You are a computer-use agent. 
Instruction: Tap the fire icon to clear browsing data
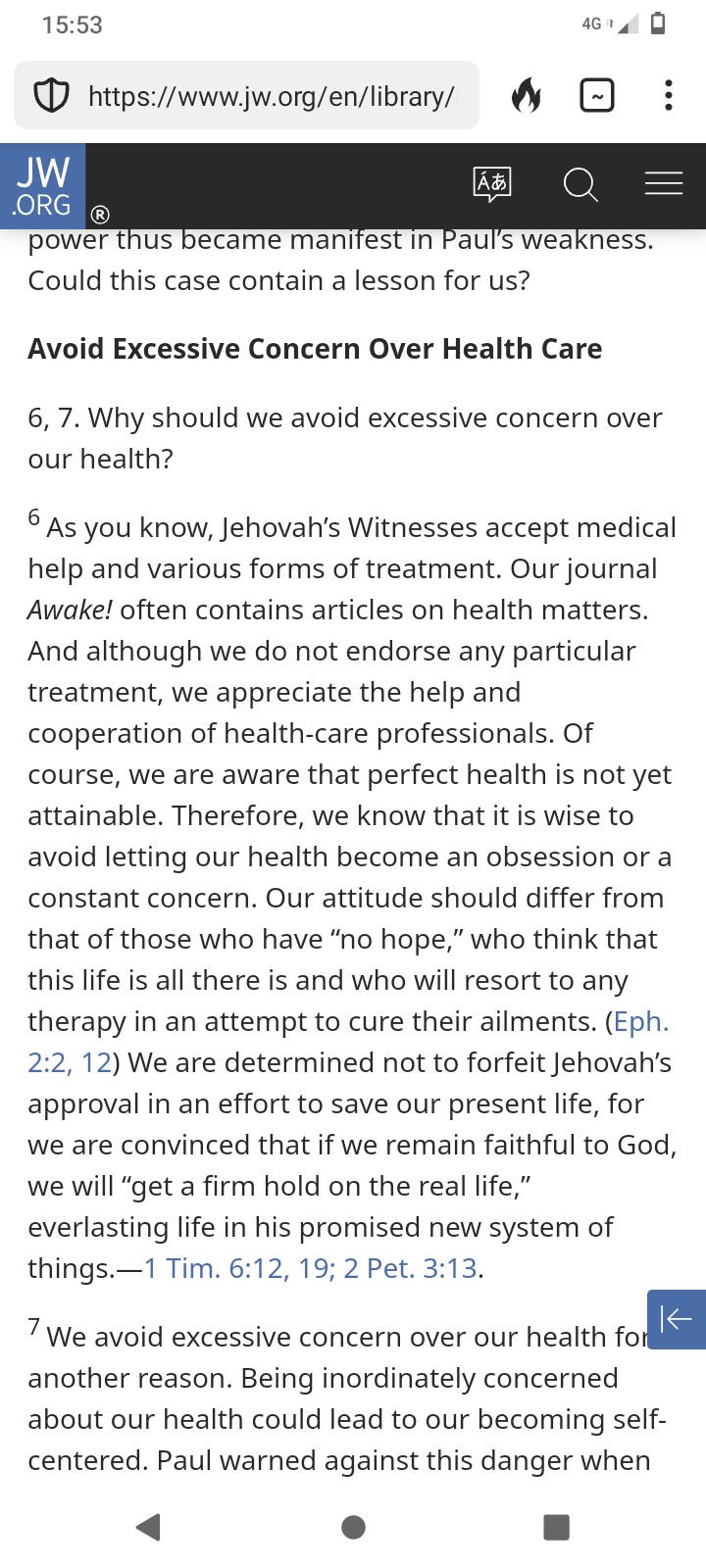pos(527,96)
